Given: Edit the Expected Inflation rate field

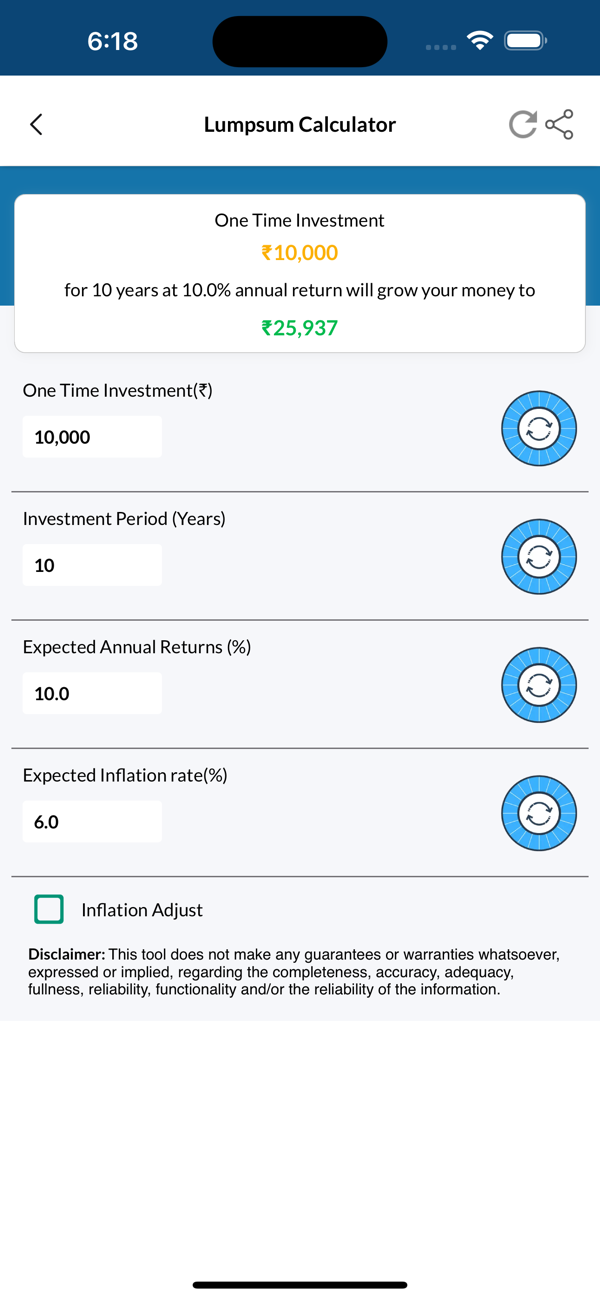Looking at the screenshot, I should click(x=92, y=821).
